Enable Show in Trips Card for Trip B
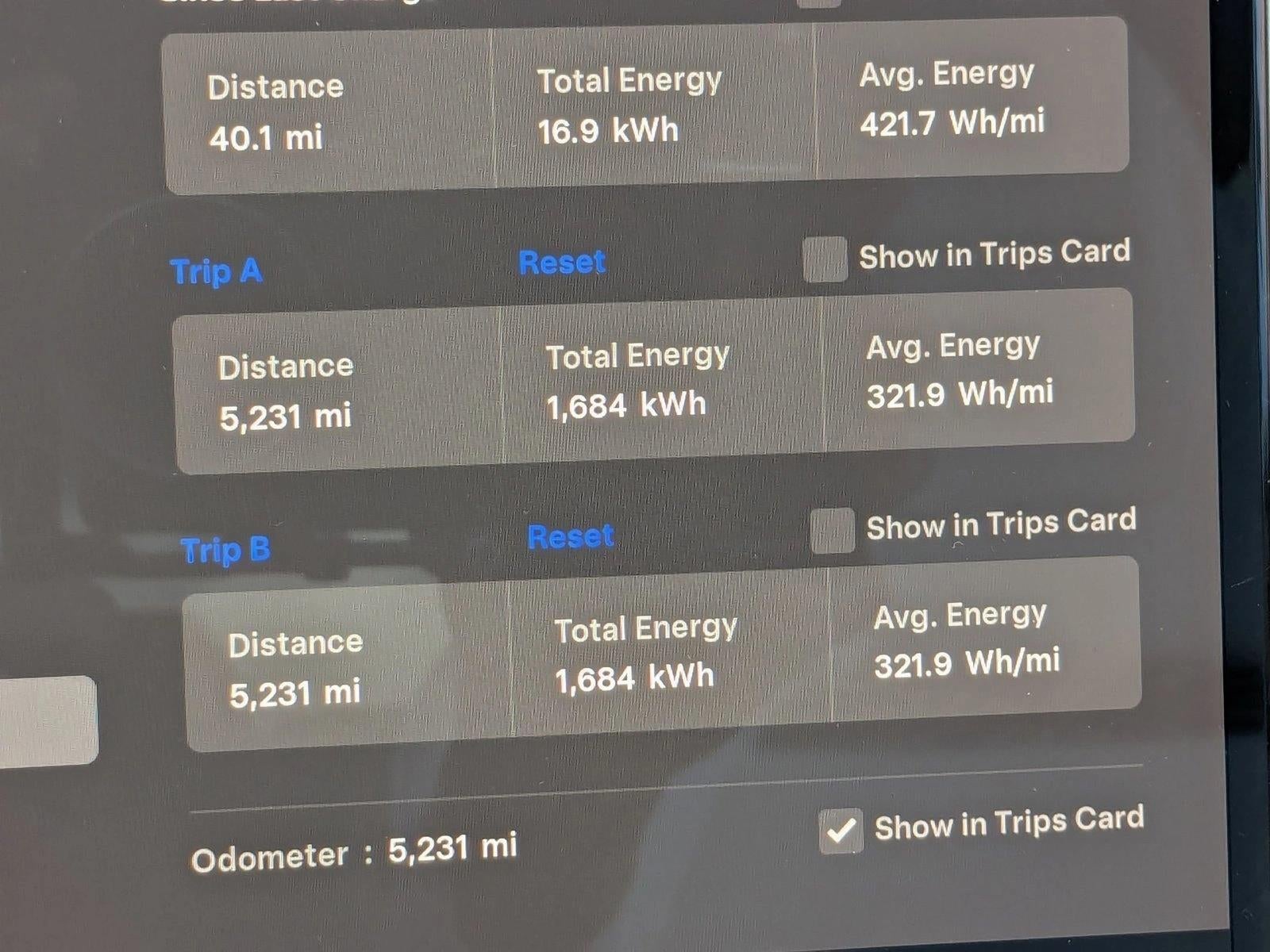The height and width of the screenshot is (952, 1270). tap(832, 531)
